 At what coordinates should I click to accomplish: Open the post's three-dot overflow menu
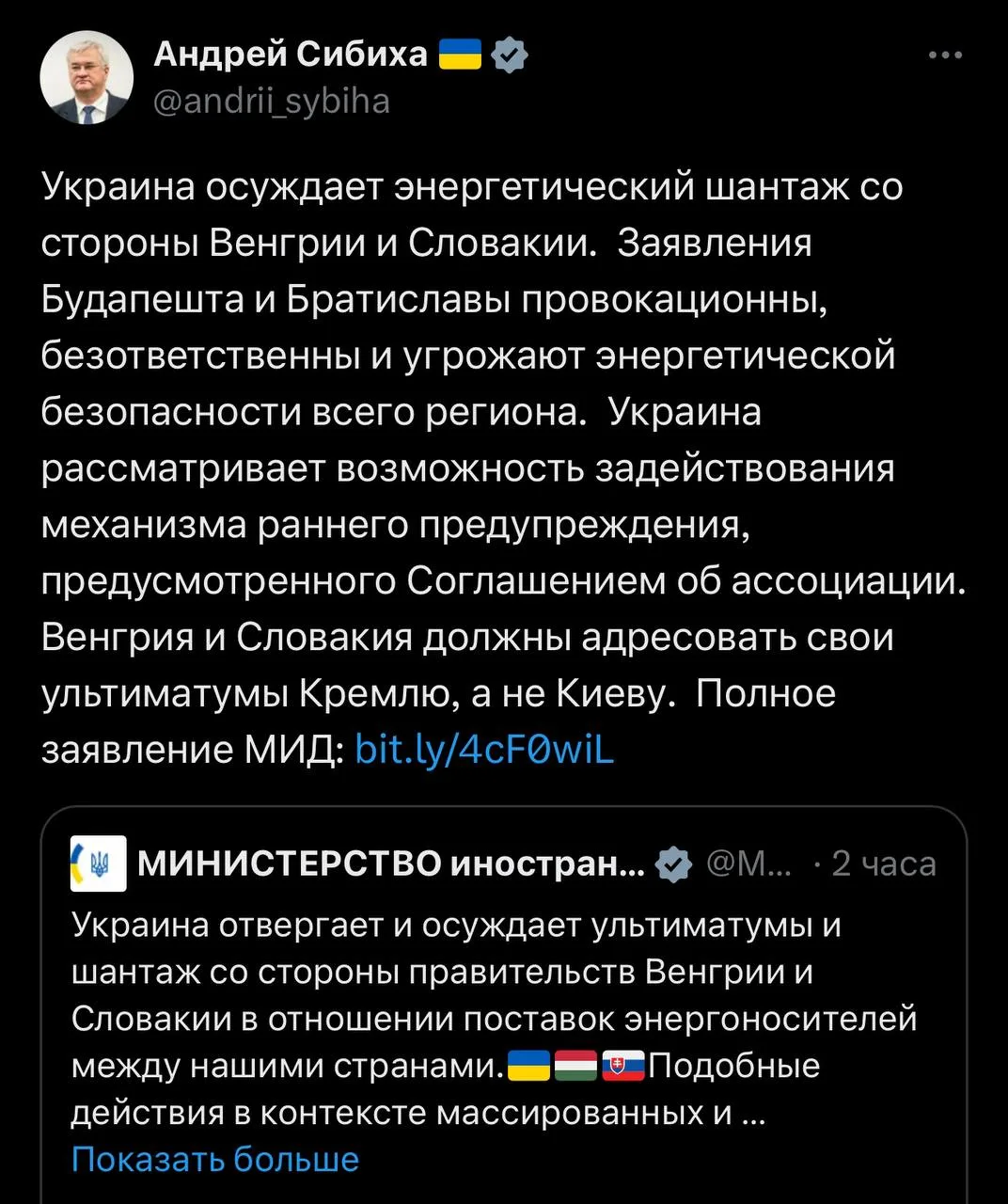pos(944,56)
